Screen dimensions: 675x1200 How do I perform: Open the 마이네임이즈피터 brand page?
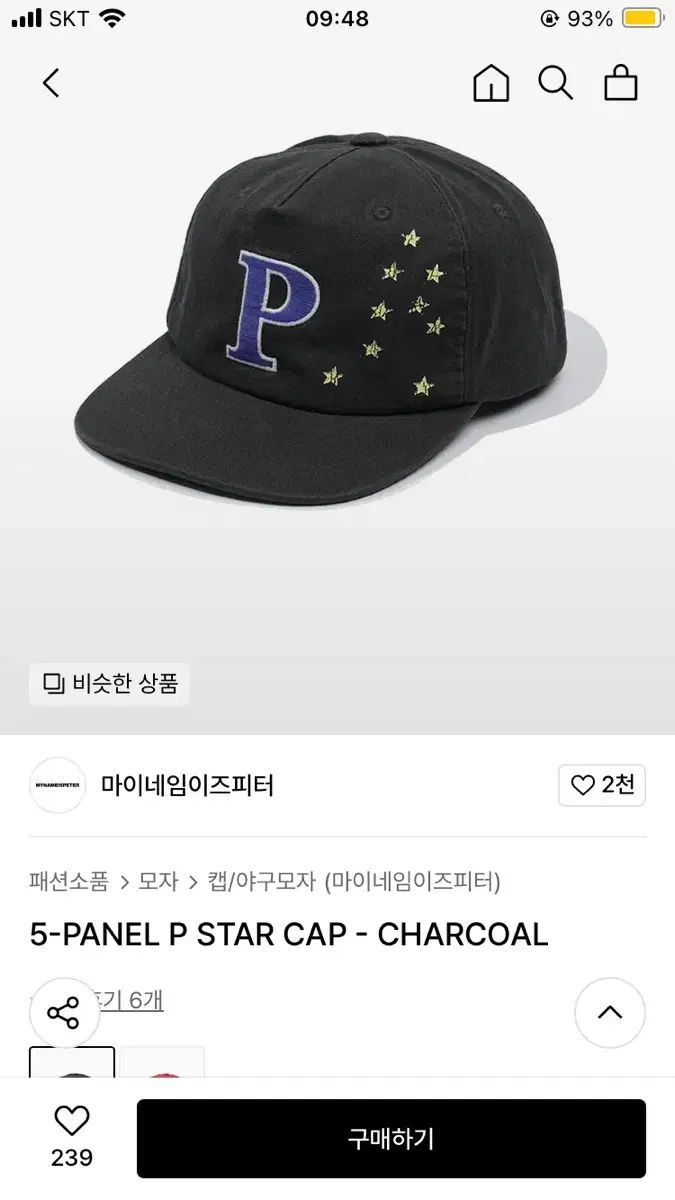187,785
